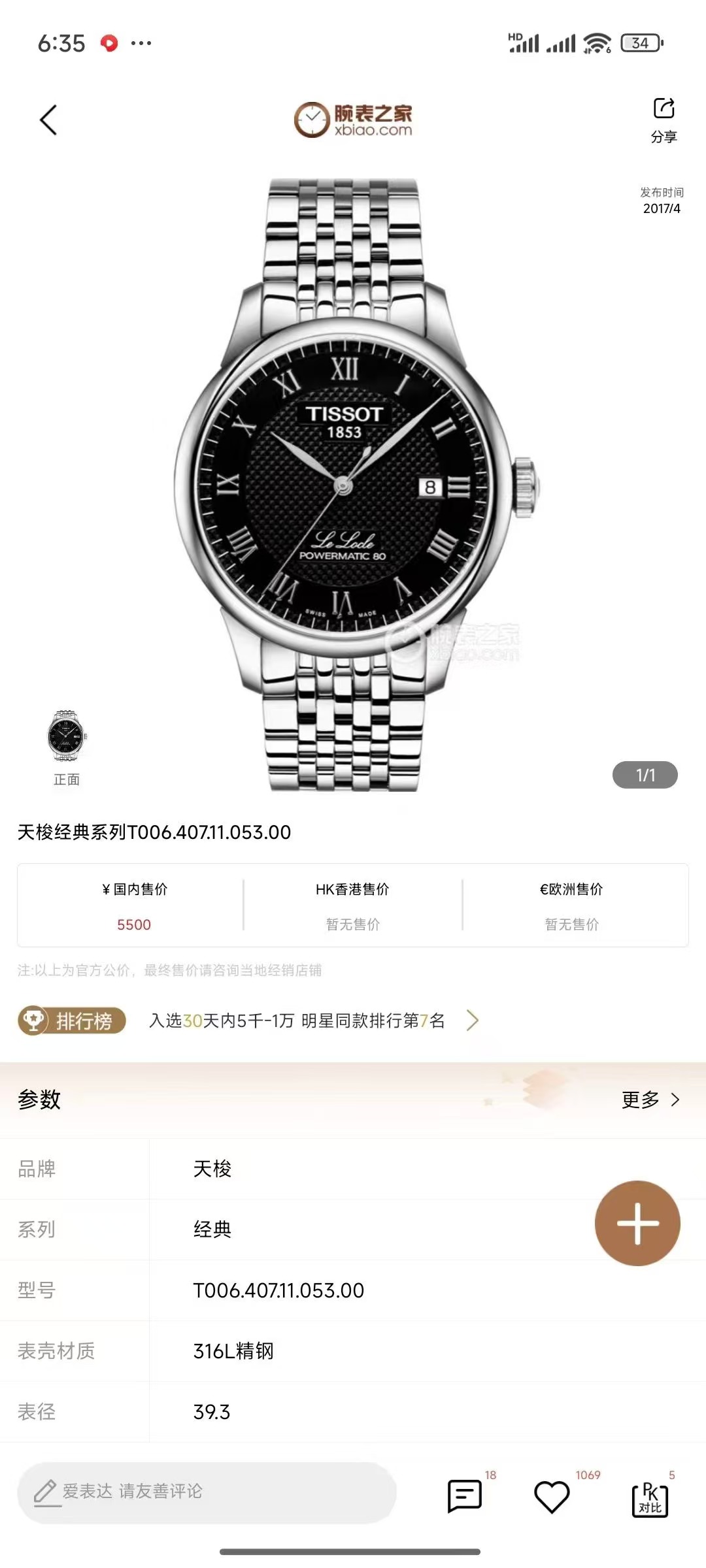View more parameters via 更多

tap(650, 1100)
